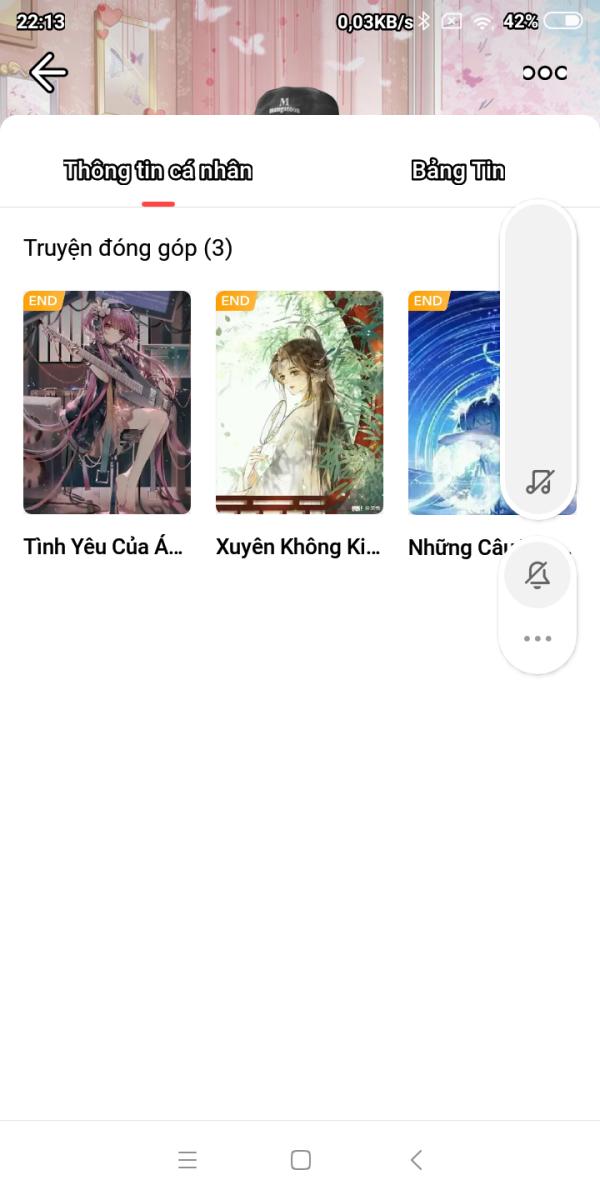Open recent apps from the navigation bar
Image resolution: width=600 pixels, height=1200 pixels.
[187, 1160]
